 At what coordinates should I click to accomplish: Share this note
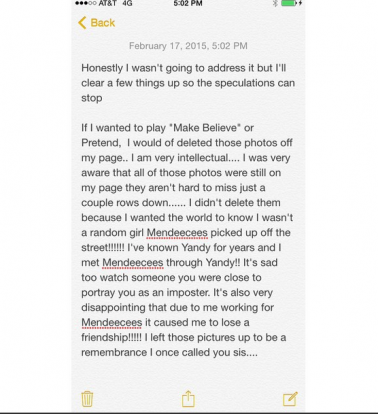click(x=188, y=399)
